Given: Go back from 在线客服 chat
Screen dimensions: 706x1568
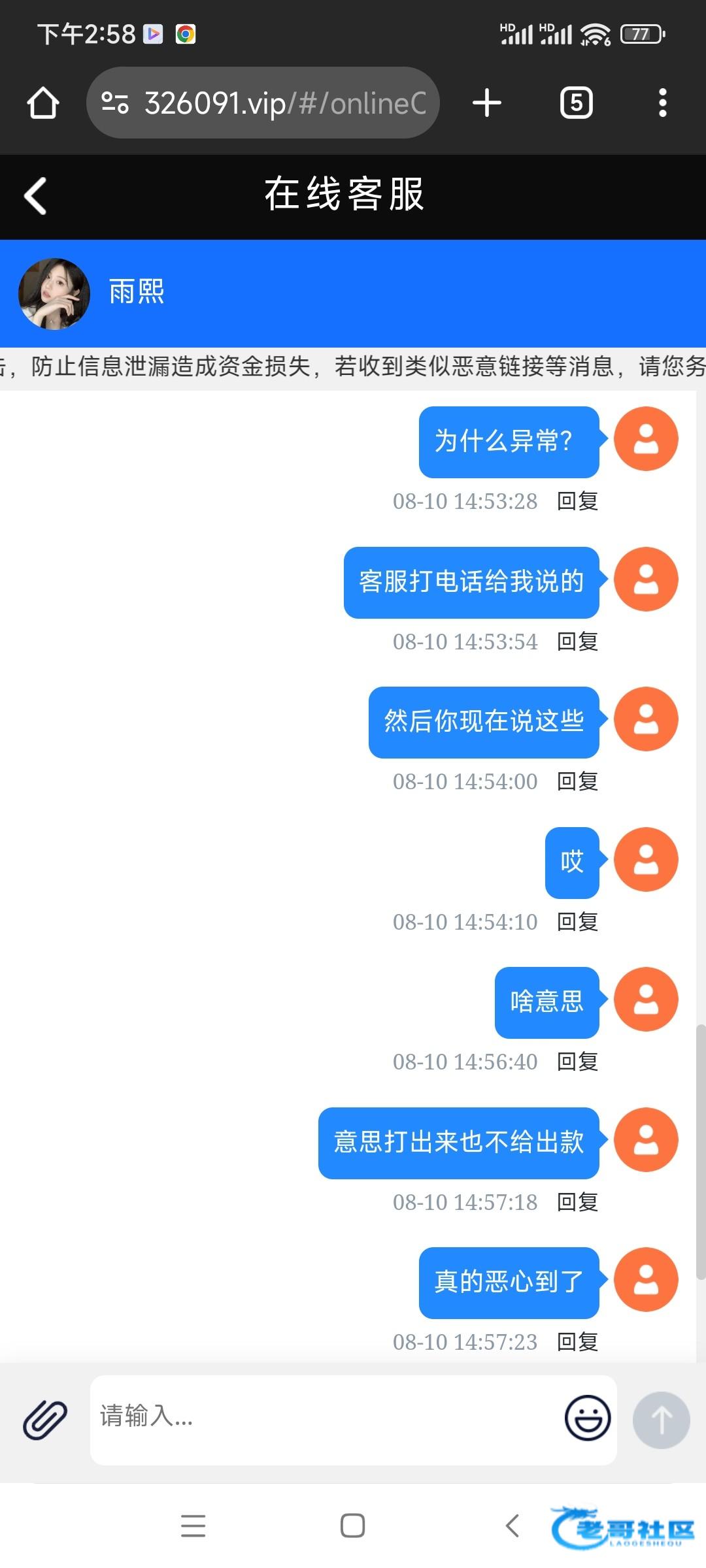Looking at the screenshot, I should point(35,196).
